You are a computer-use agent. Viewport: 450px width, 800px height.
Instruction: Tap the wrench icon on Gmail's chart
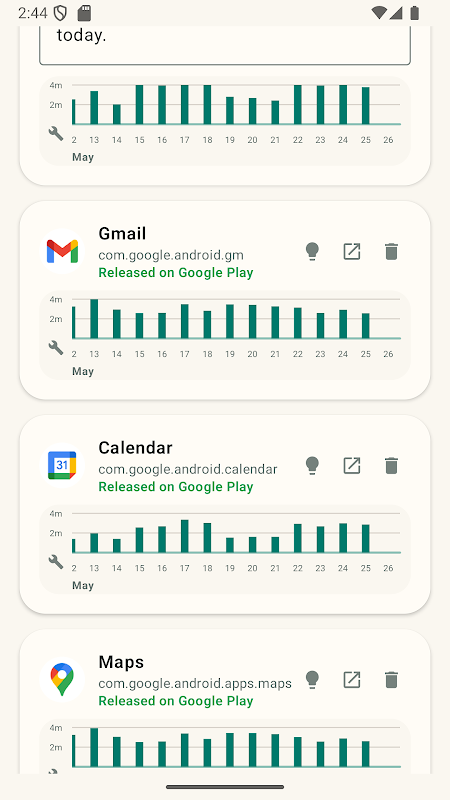tap(56, 348)
